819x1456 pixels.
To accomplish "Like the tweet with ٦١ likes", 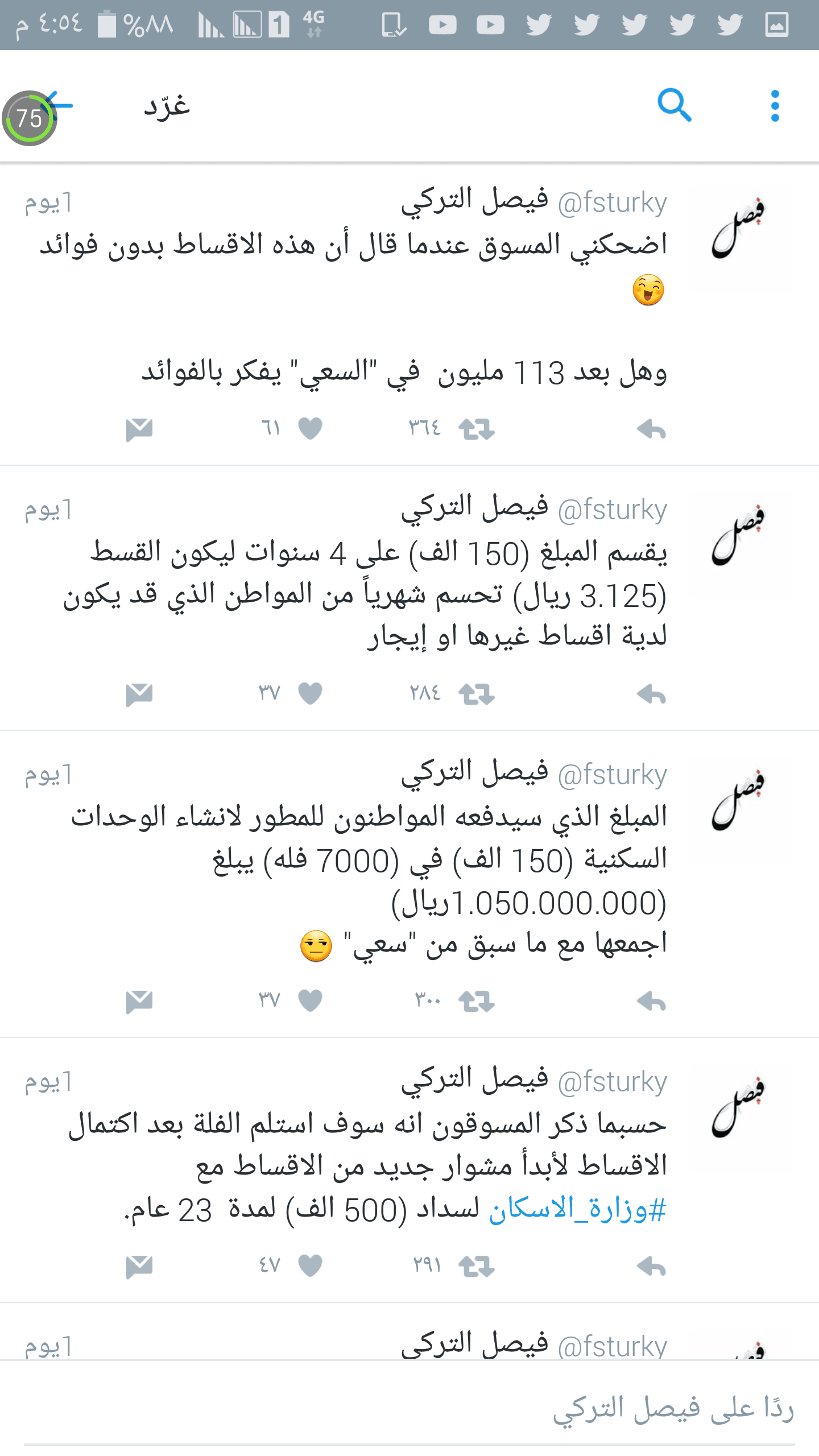I will pos(311,428).
